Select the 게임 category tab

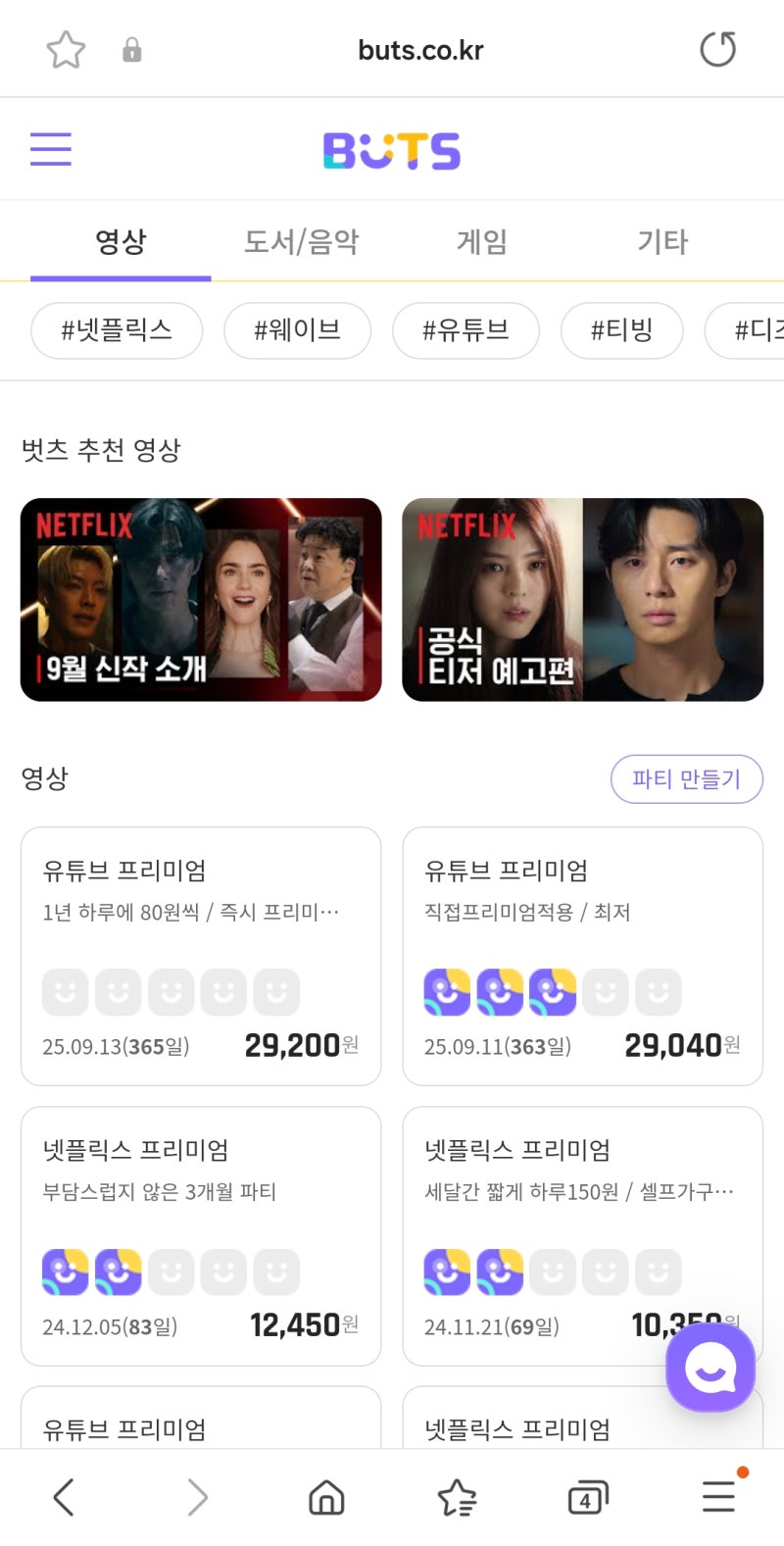pos(480,241)
